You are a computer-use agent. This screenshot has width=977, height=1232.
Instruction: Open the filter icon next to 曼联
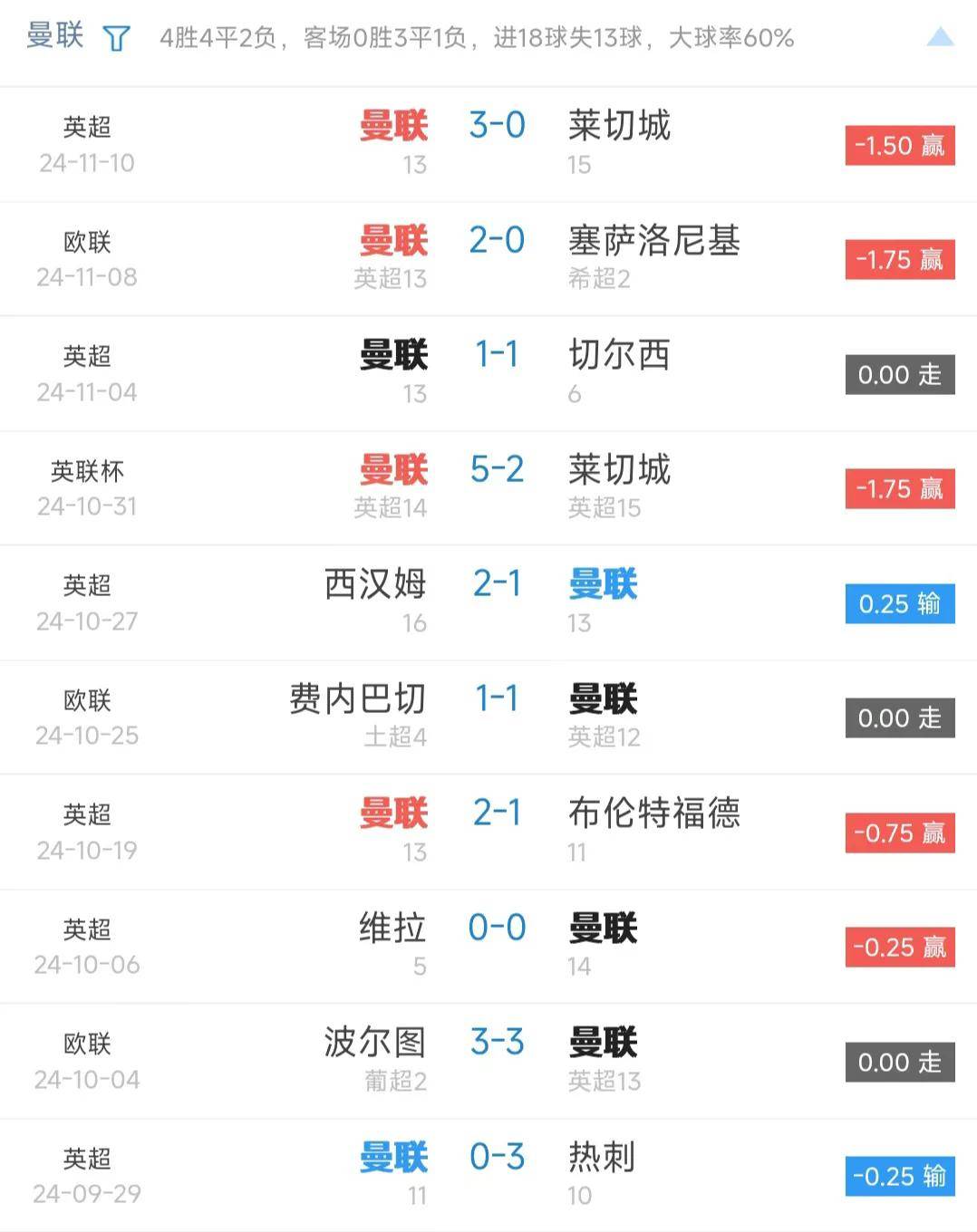(x=117, y=38)
